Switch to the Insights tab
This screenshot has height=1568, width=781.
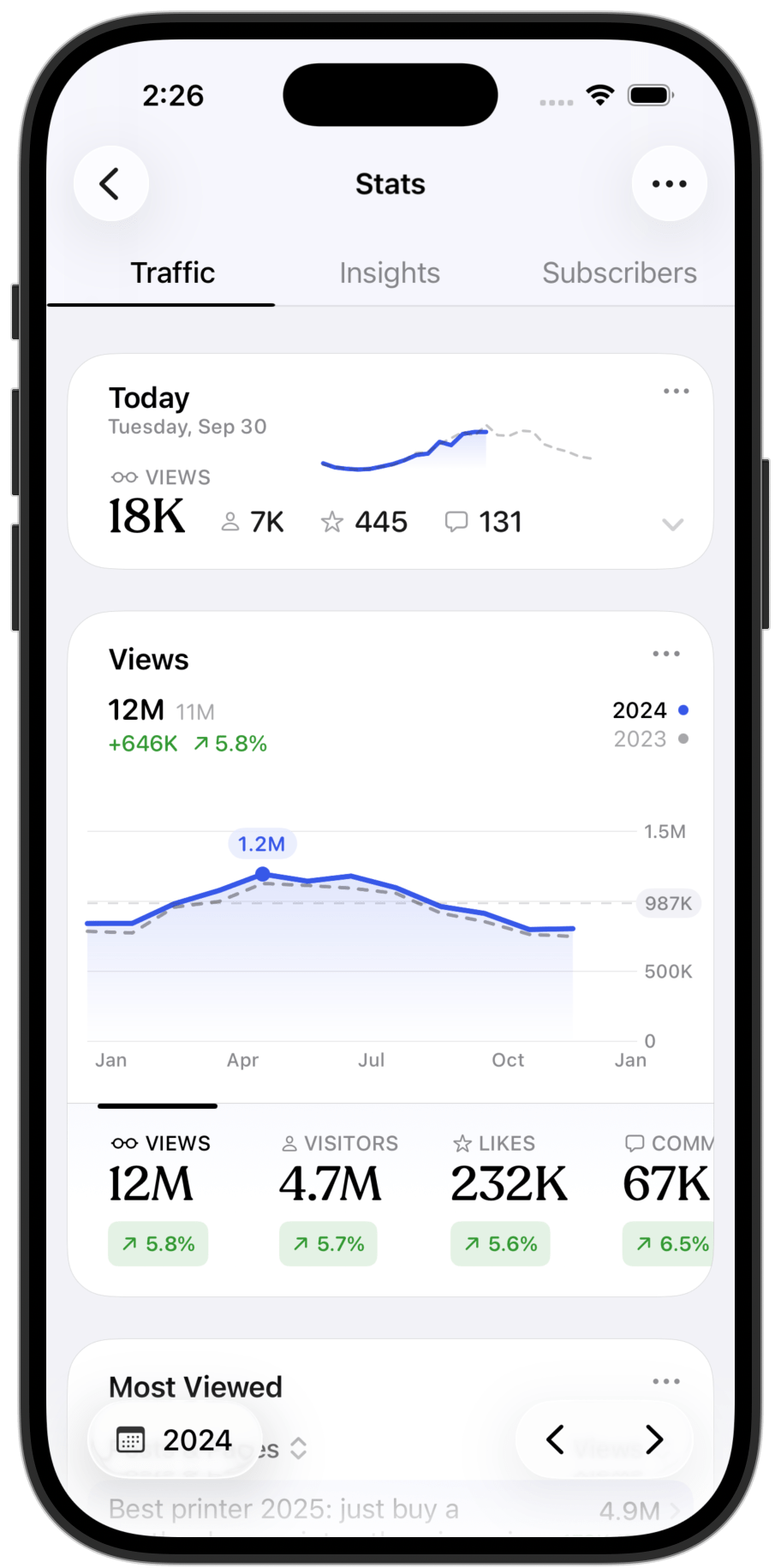[x=390, y=272]
